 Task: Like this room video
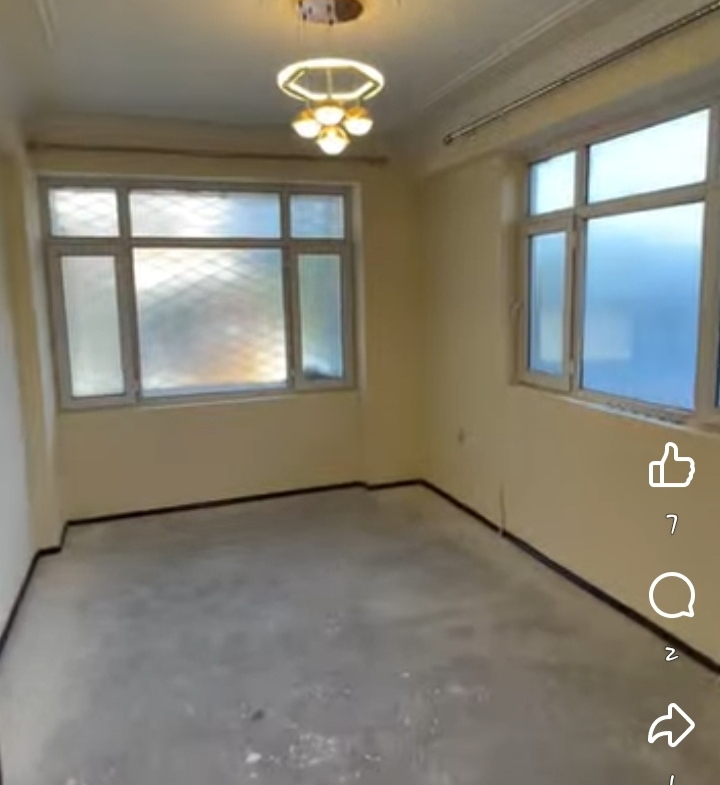(x=671, y=466)
